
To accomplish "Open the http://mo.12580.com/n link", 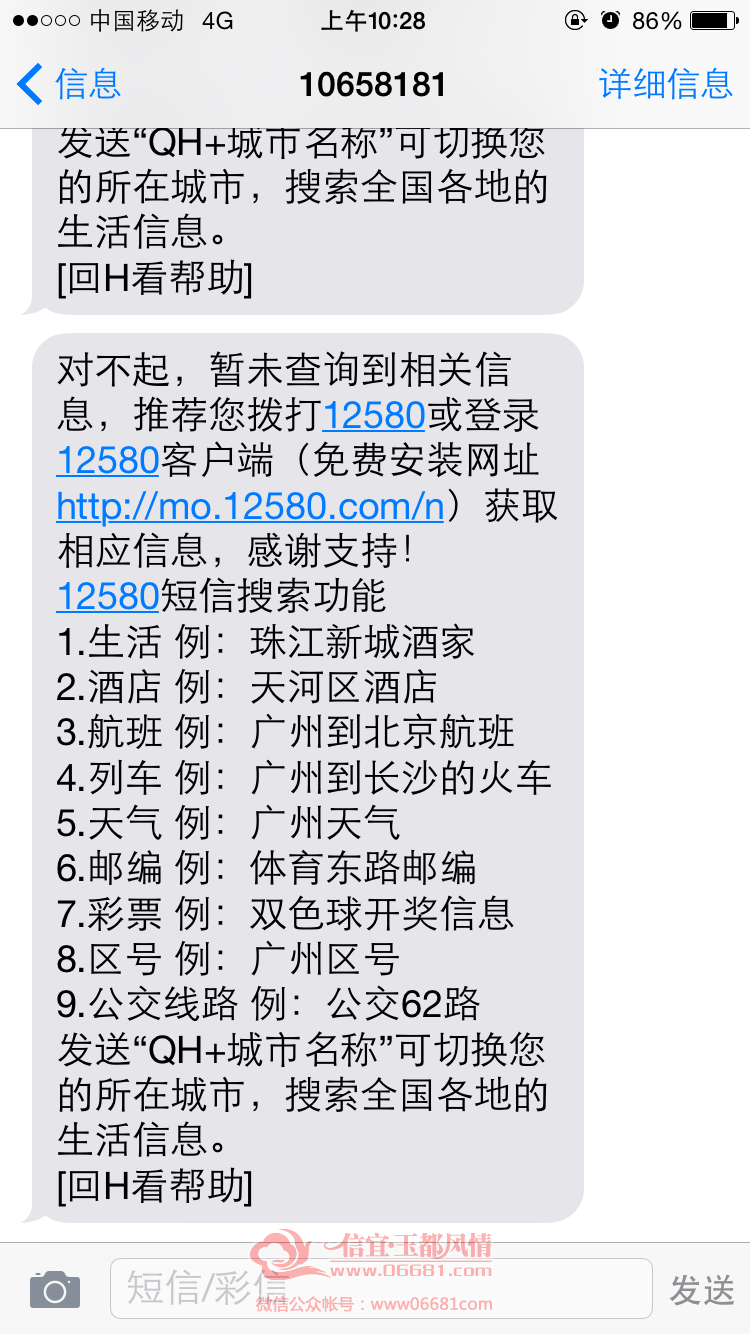I will [x=250, y=507].
